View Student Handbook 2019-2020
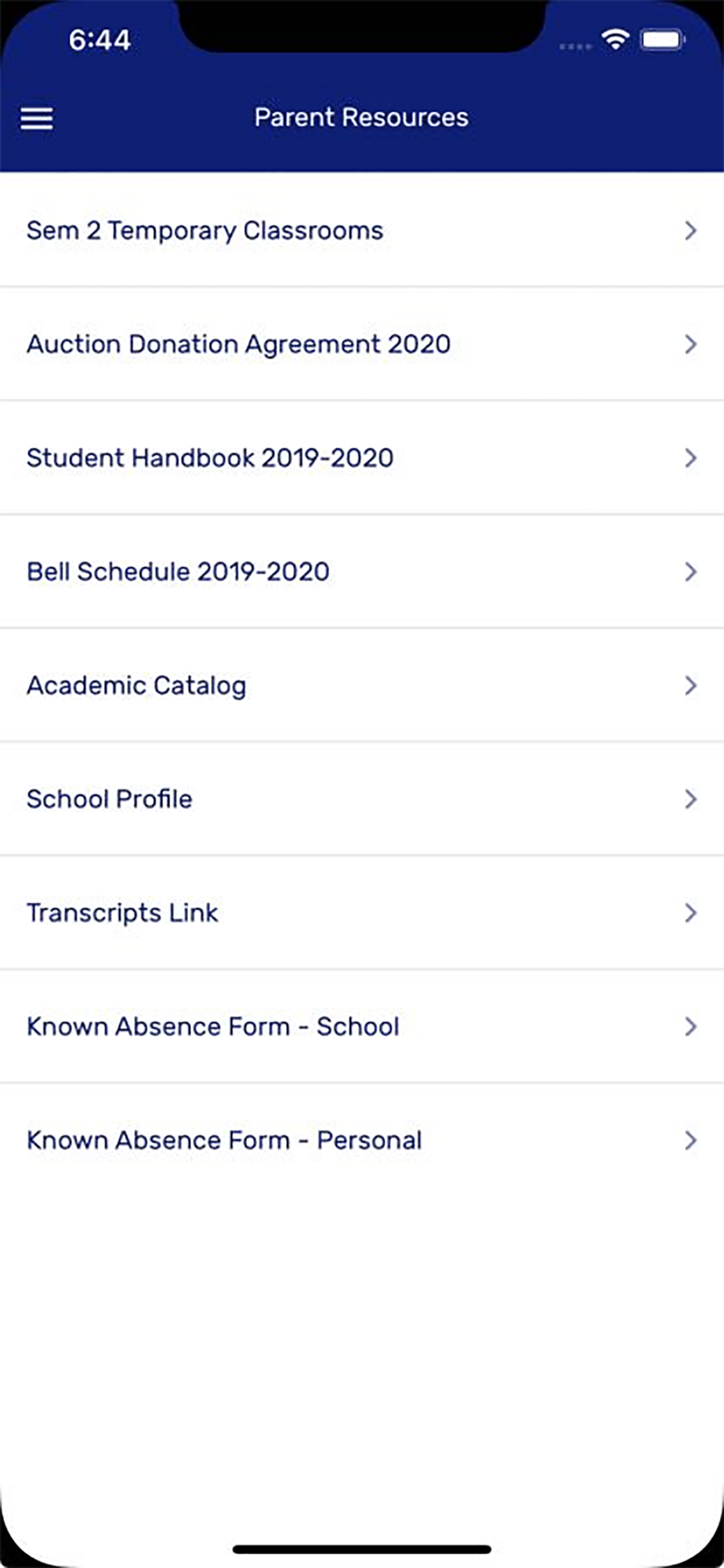 click(x=362, y=458)
